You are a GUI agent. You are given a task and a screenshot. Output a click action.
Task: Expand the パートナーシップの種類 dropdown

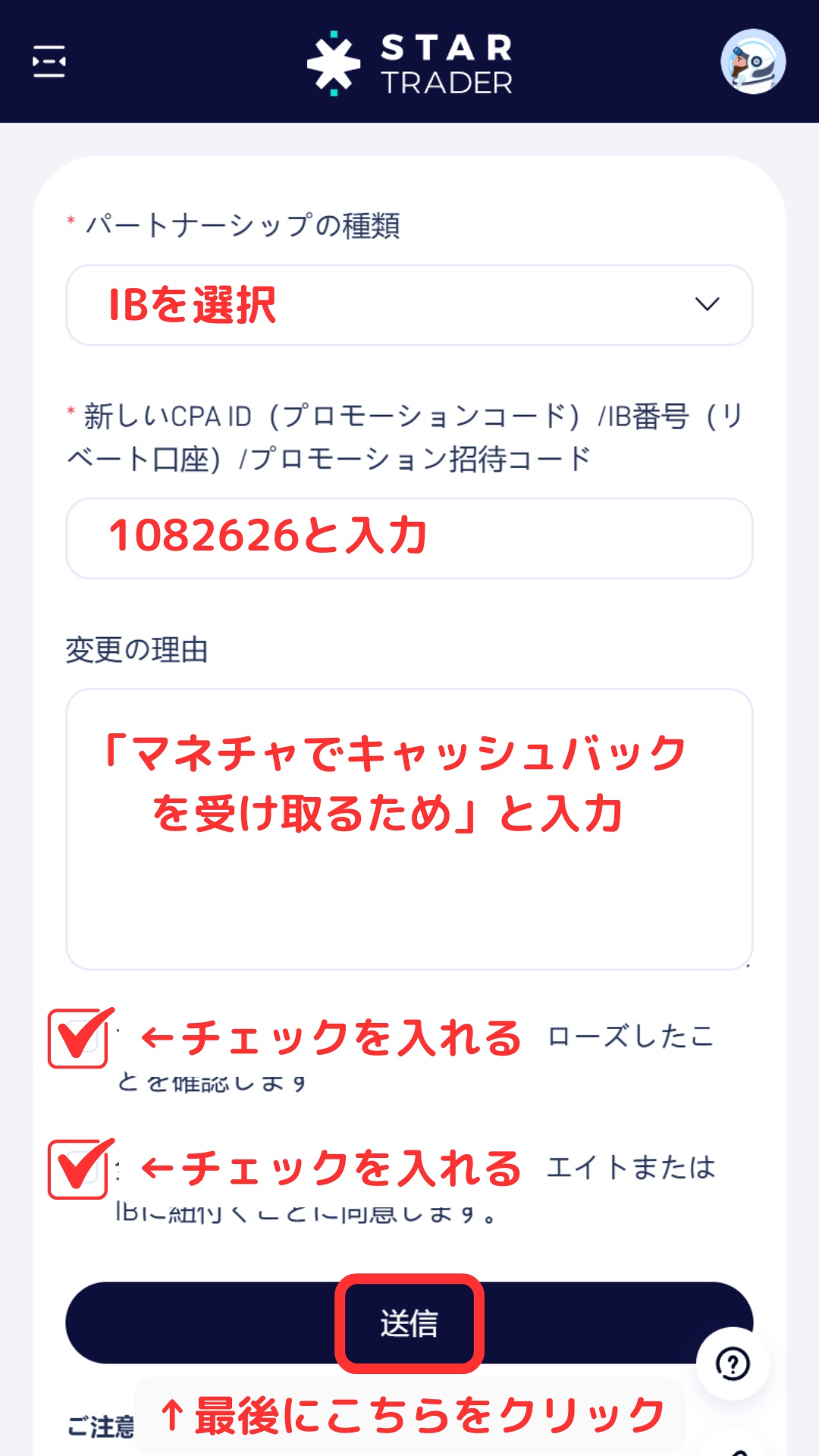[x=409, y=305]
